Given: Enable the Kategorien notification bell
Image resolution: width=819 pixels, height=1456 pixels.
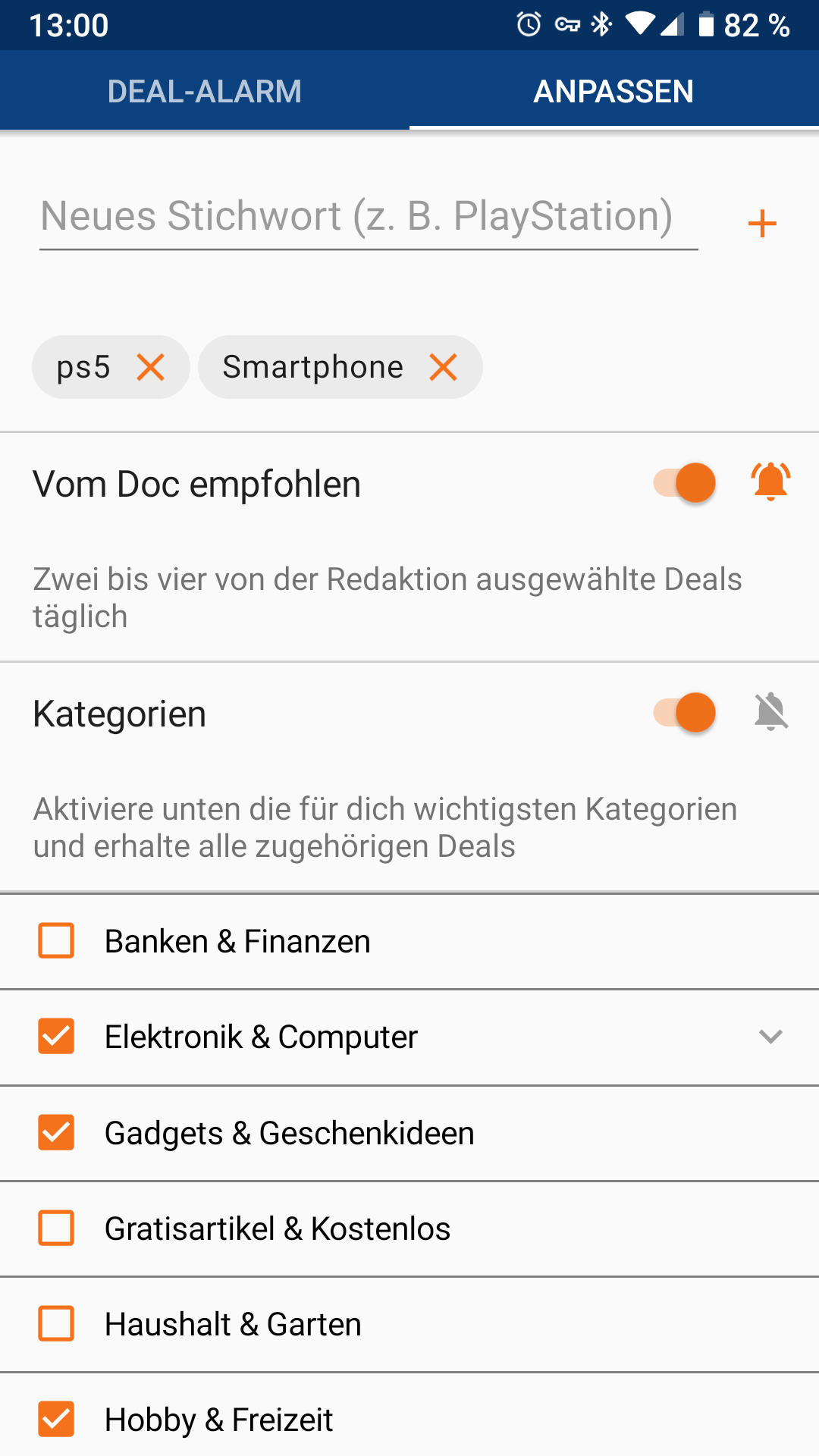Looking at the screenshot, I should [771, 712].
